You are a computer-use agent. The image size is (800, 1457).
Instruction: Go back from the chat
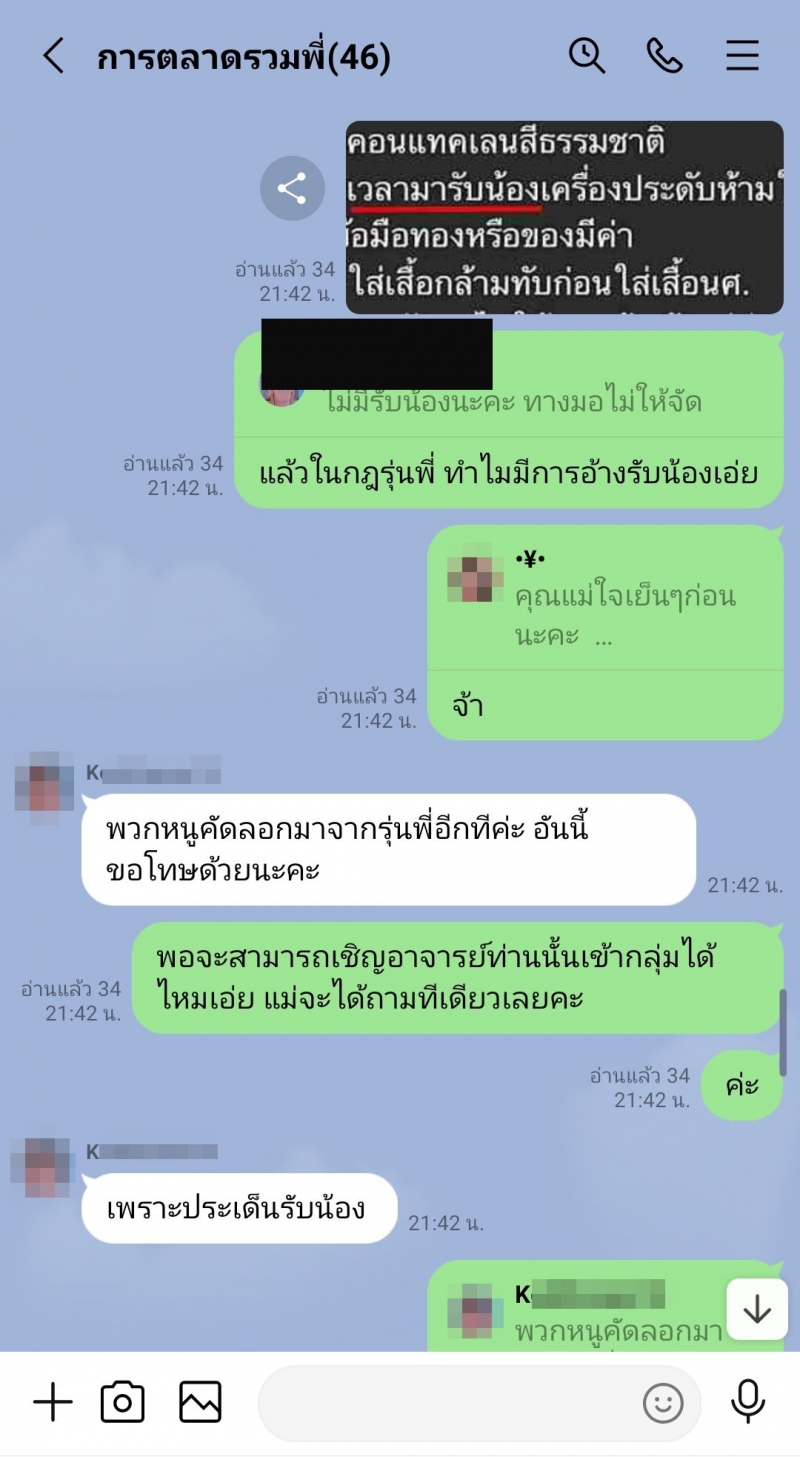[54, 57]
